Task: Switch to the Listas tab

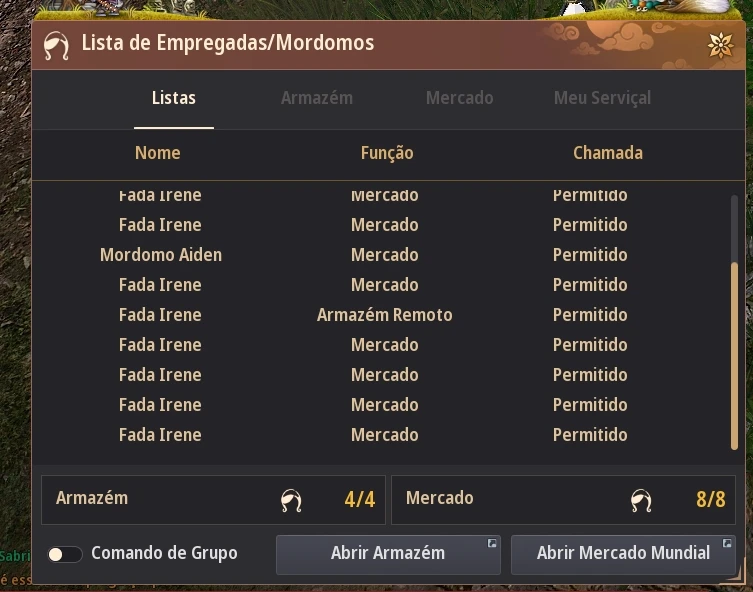Action: pyautogui.click(x=173, y=98)
